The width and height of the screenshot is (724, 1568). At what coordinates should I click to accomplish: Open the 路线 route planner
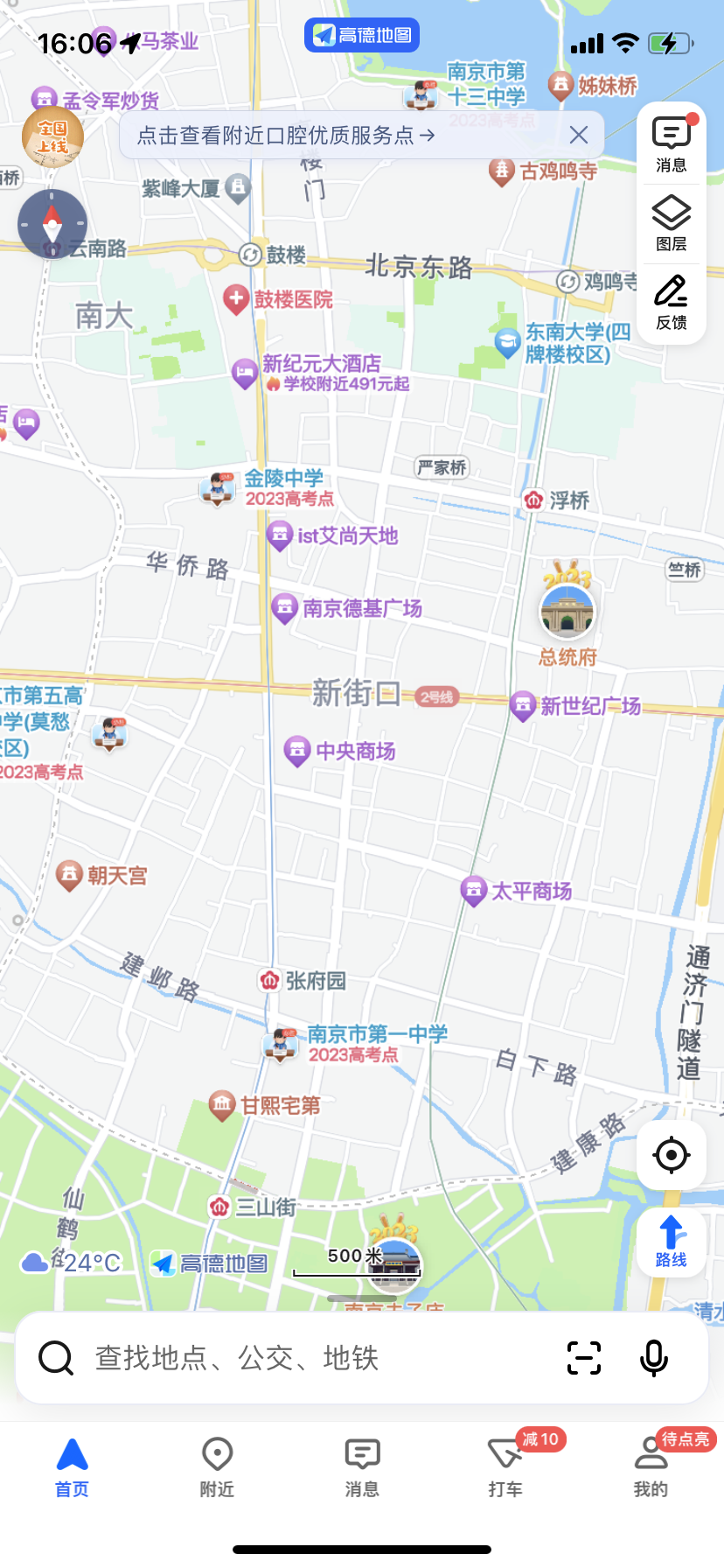coord(671,1242)
